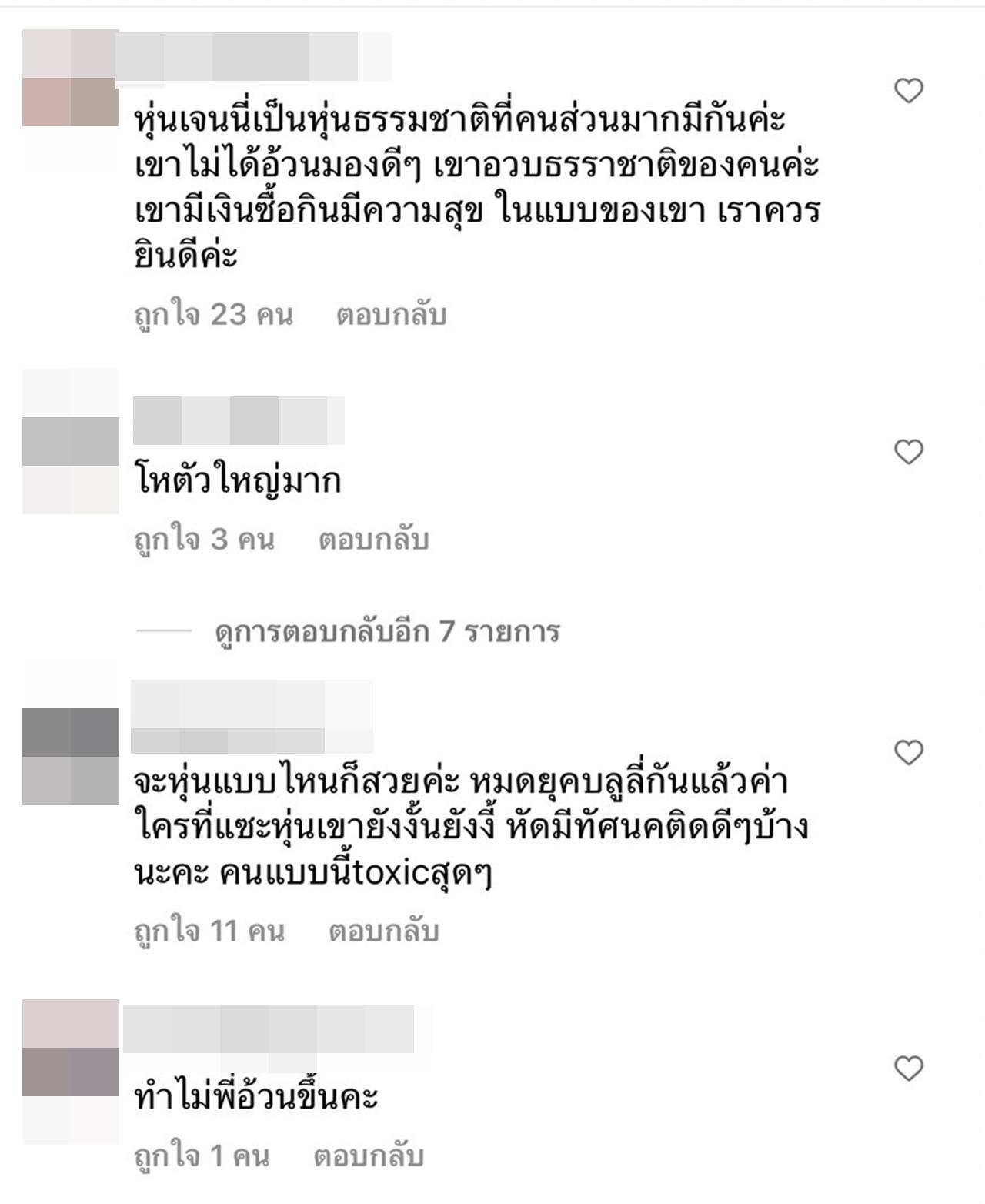Like the comment starting with หุ่นเจนนี่เป็นหุ่นธรรมชาติ

point(908,91)
